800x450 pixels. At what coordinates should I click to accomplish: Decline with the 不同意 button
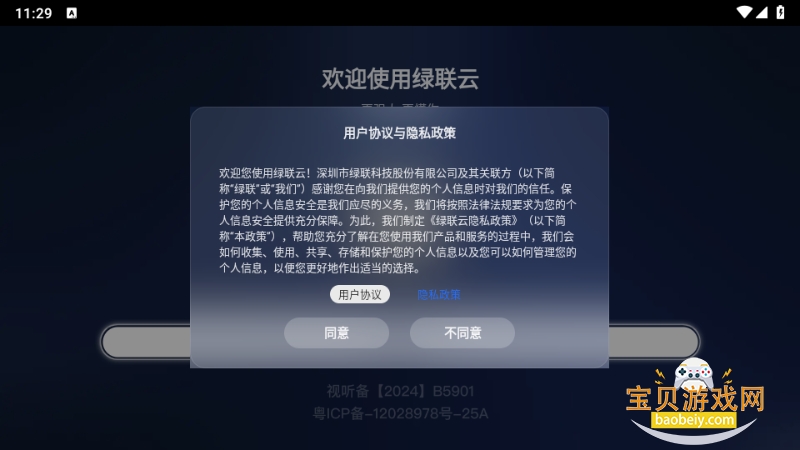coord(463,333)
